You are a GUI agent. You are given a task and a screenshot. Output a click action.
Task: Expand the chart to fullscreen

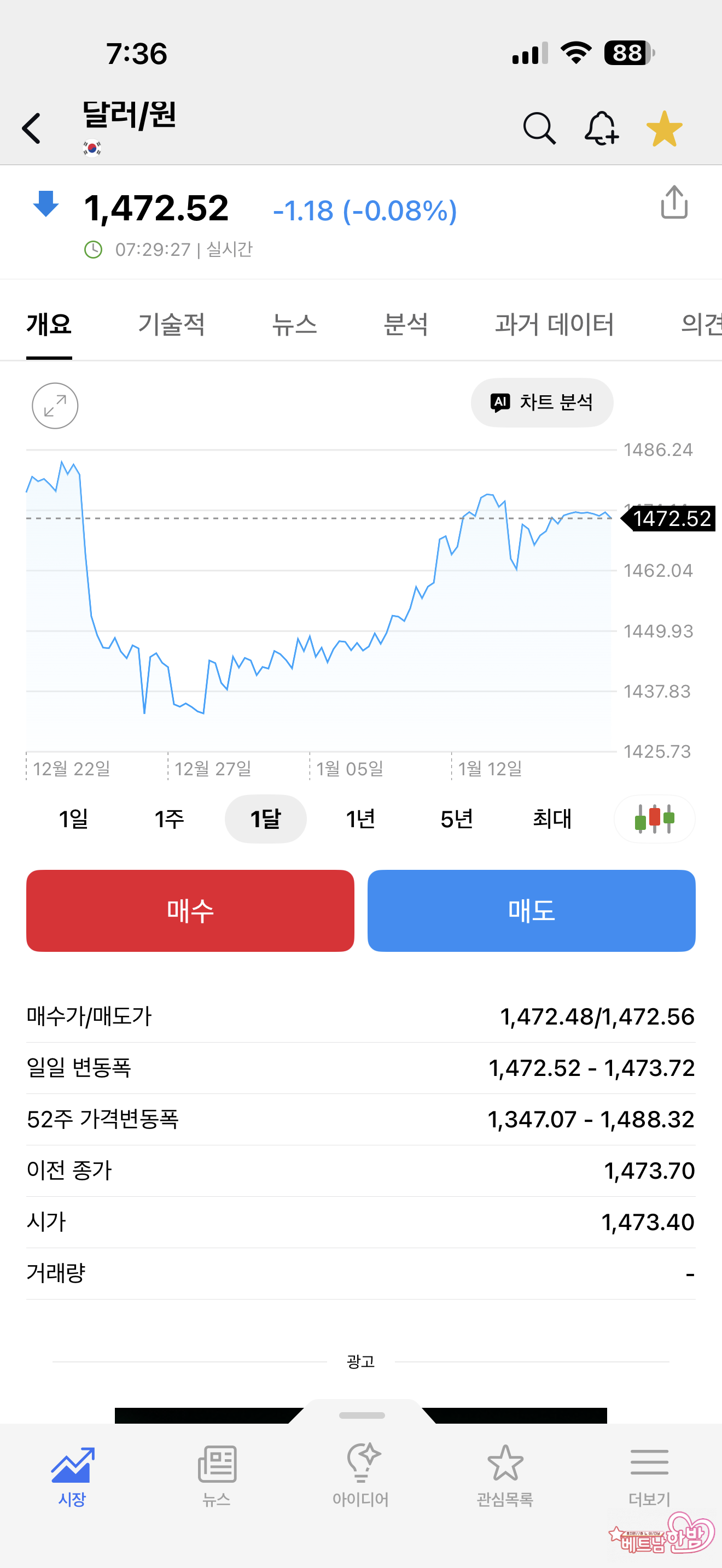tap(55, 406)
